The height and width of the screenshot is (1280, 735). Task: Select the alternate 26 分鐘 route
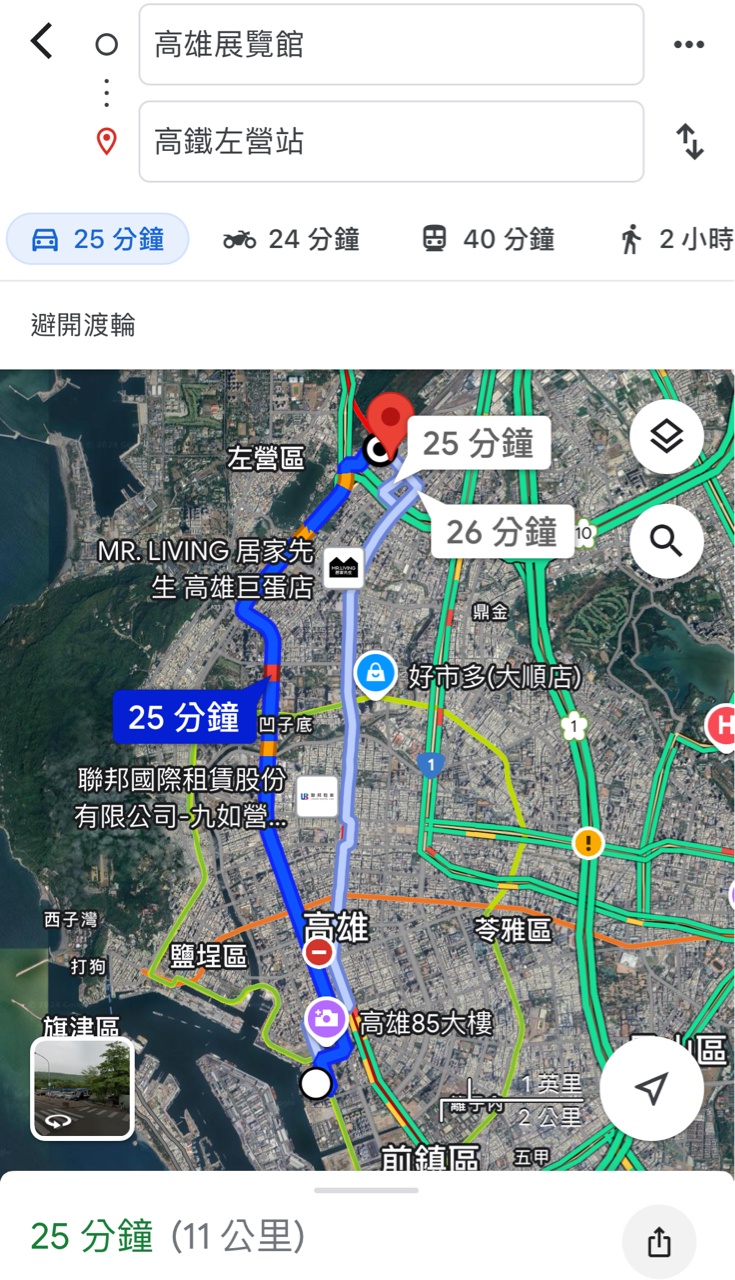502,531
